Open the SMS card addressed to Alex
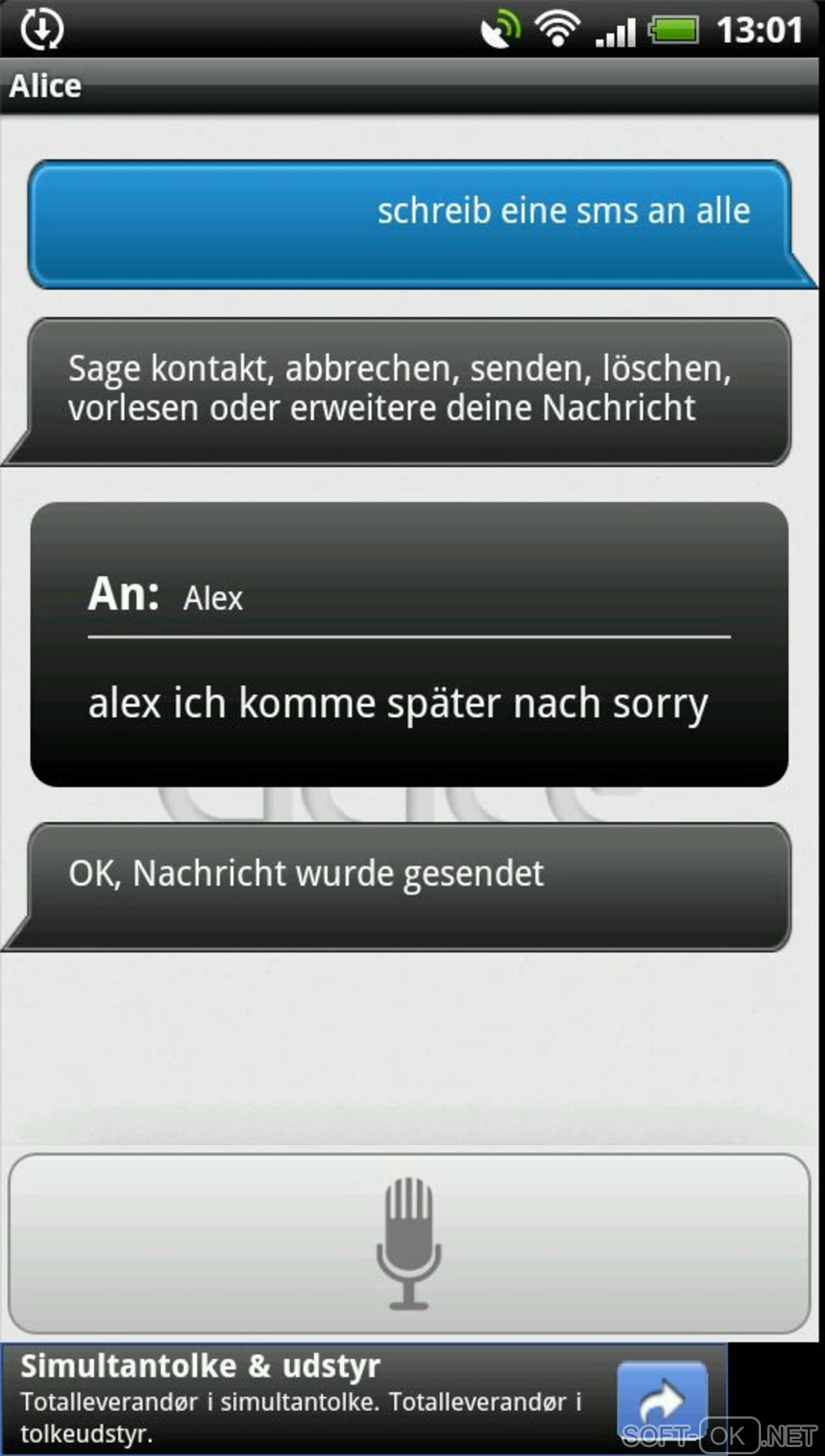Viewport: 825px width, 1456px height. click(x=409, y=645)
